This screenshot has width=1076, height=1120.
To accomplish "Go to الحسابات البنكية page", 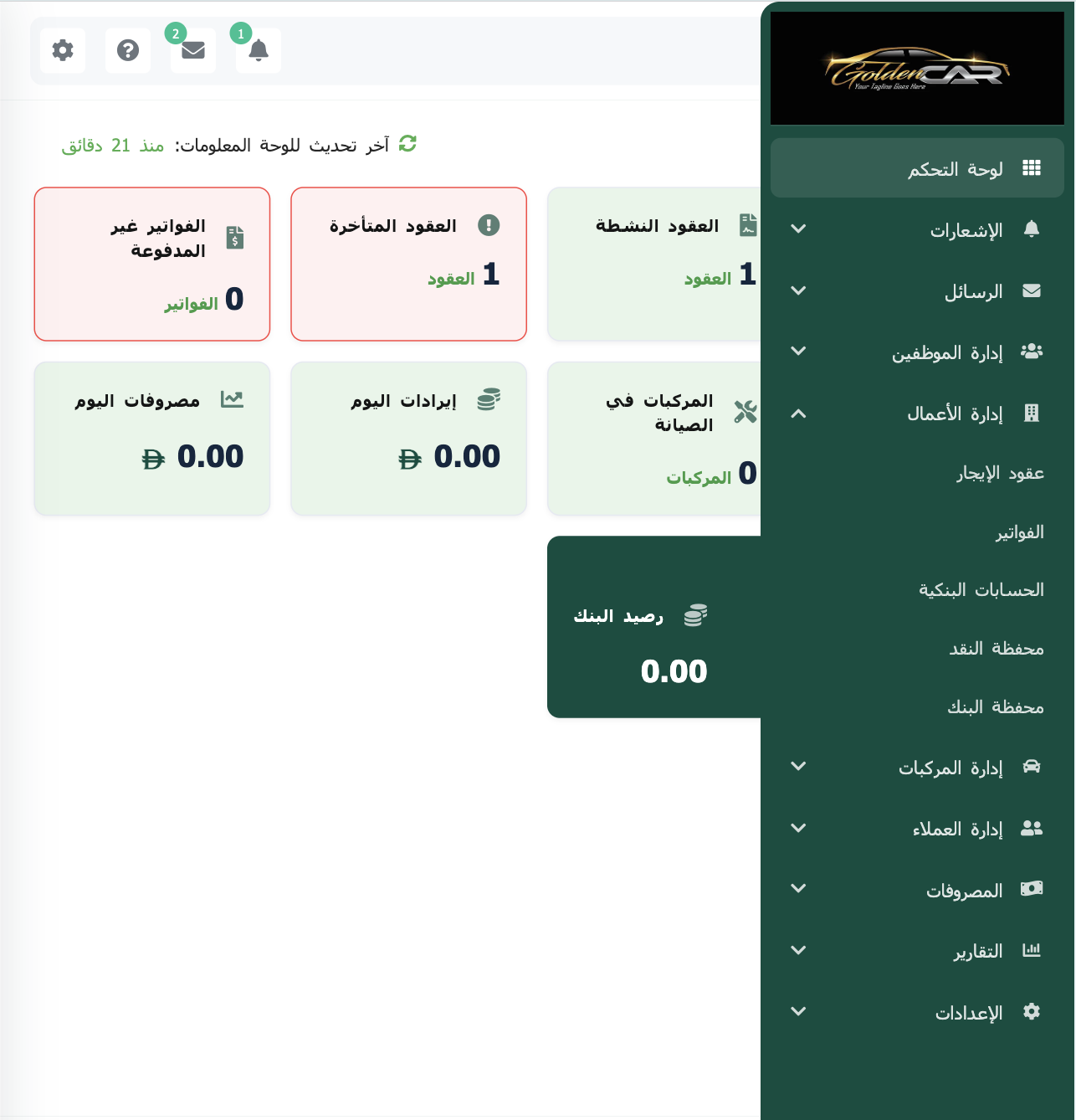I will point(981,590).
